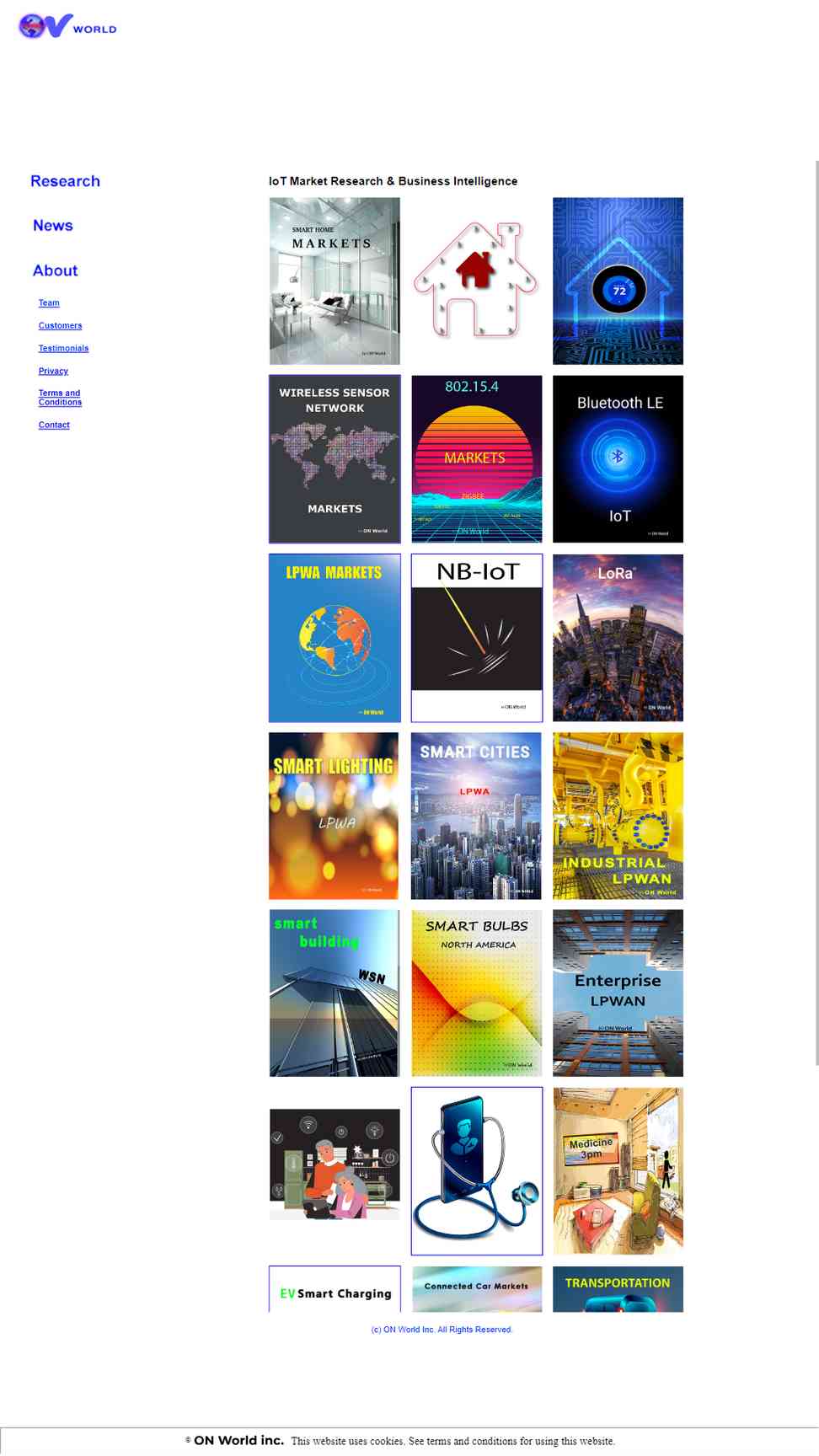Open Testimonials link
The image size is (819, 1456).
pyautogui.click(x=63, y=348)
